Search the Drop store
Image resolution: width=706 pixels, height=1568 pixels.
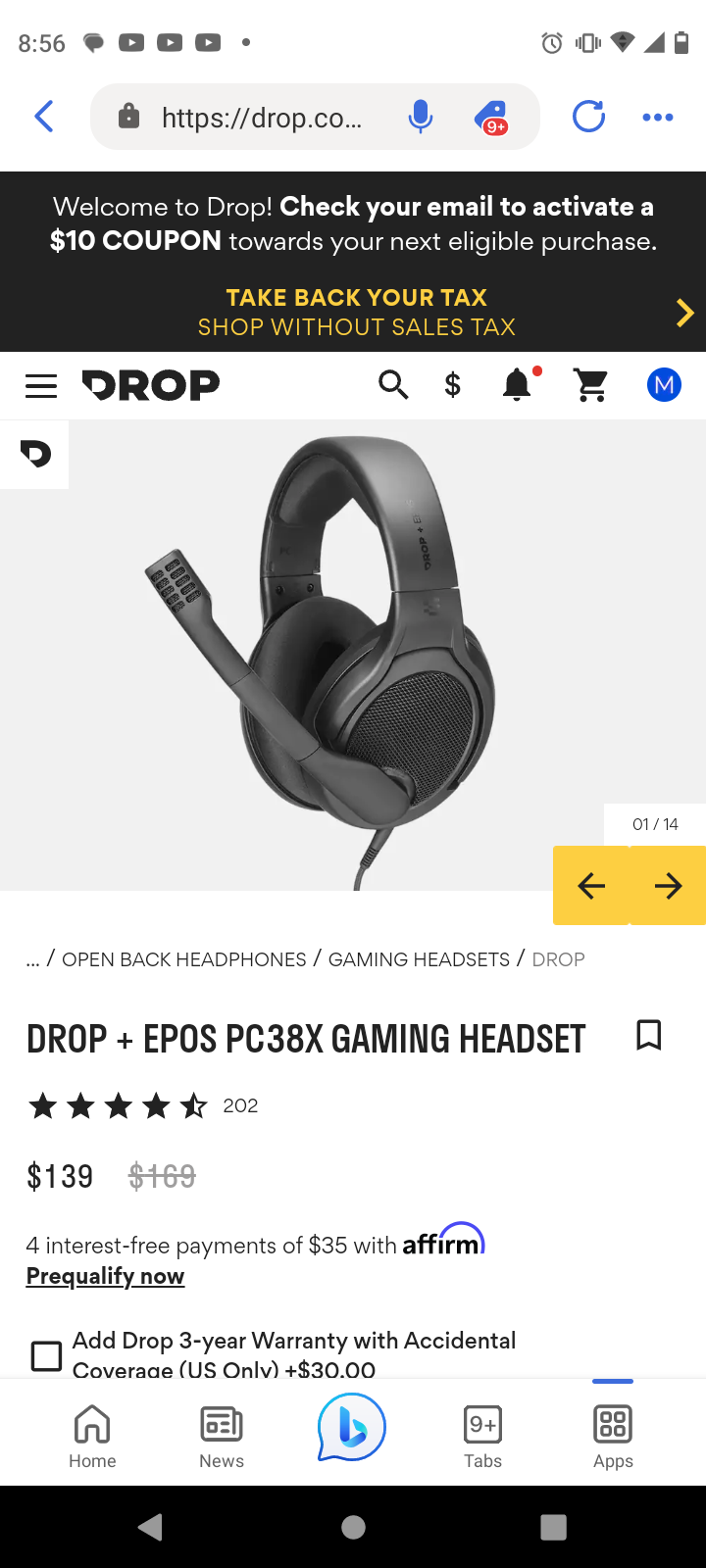(x=393, y=385)
